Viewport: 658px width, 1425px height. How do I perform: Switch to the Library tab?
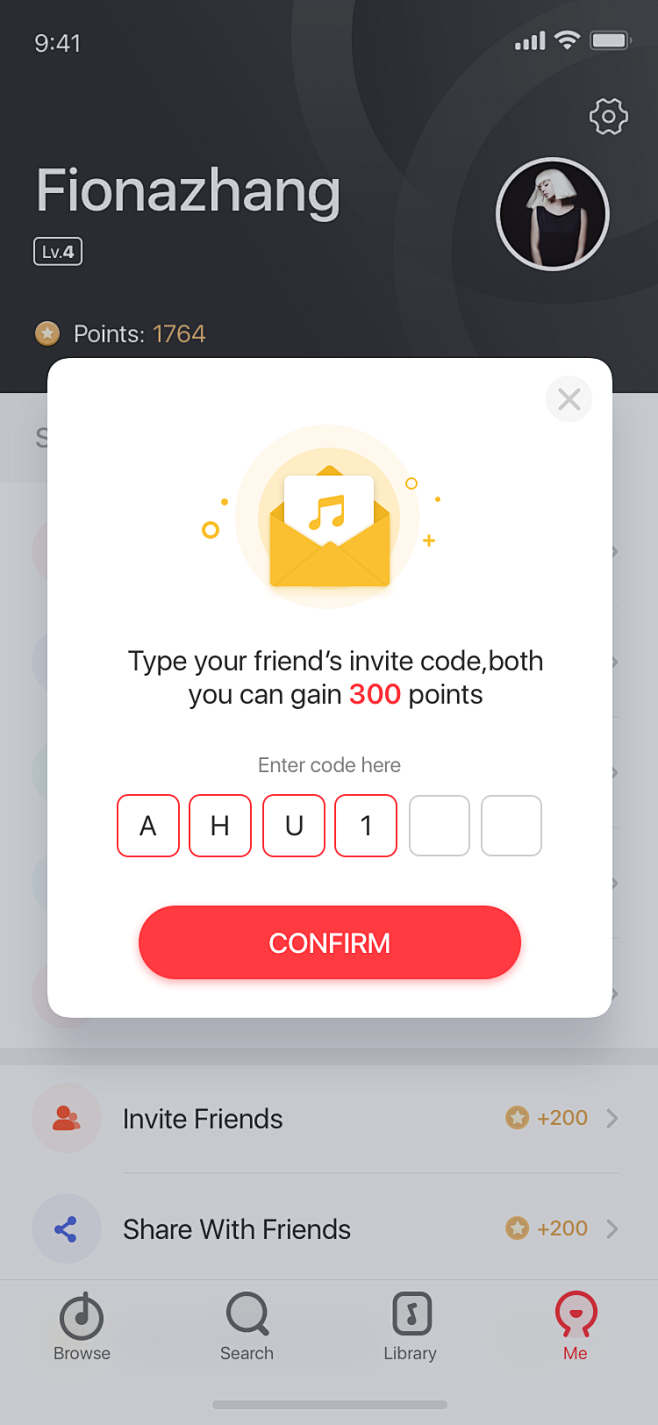click(x=410, y=1327)
